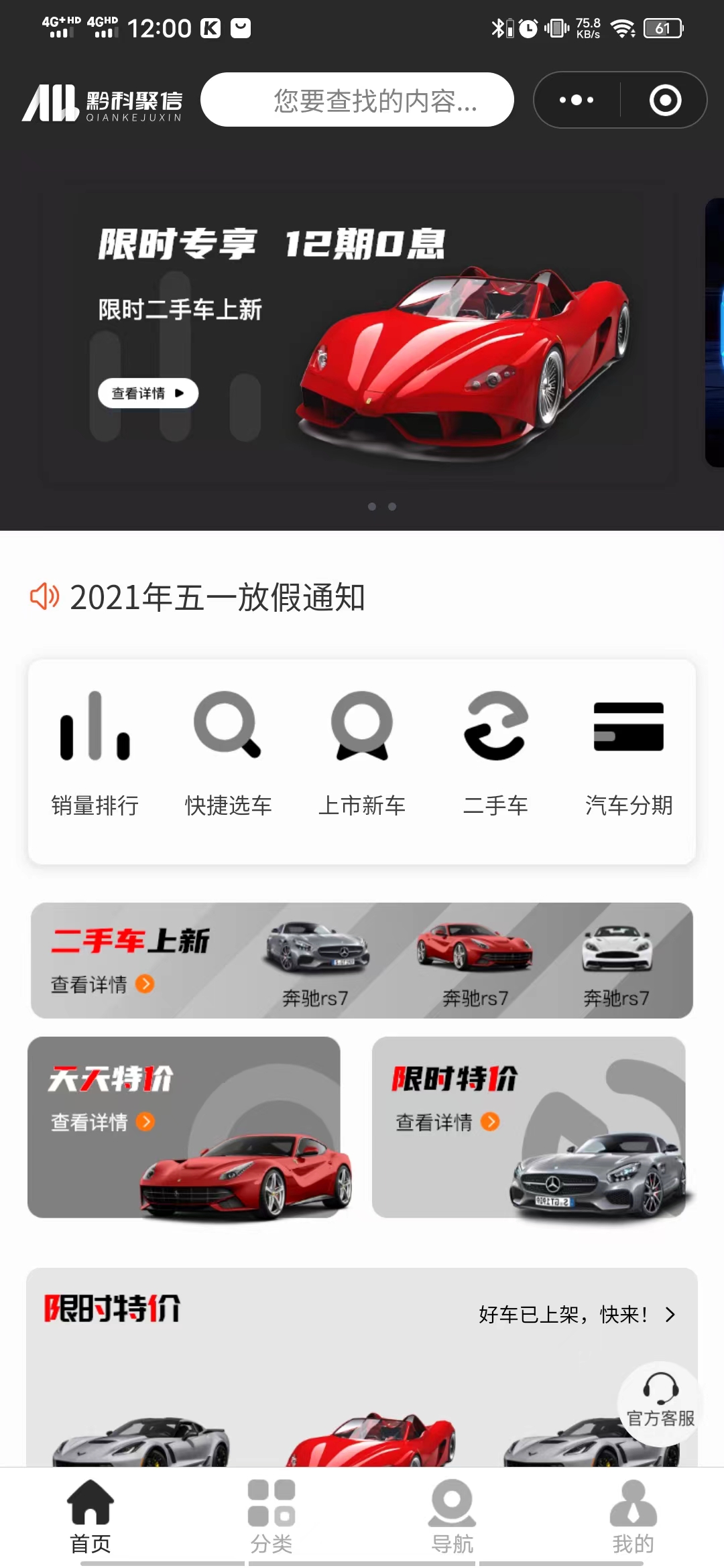The image size is (724, 1568).
Task: Close the mini program via the circle icon
Action: [665, 100]
